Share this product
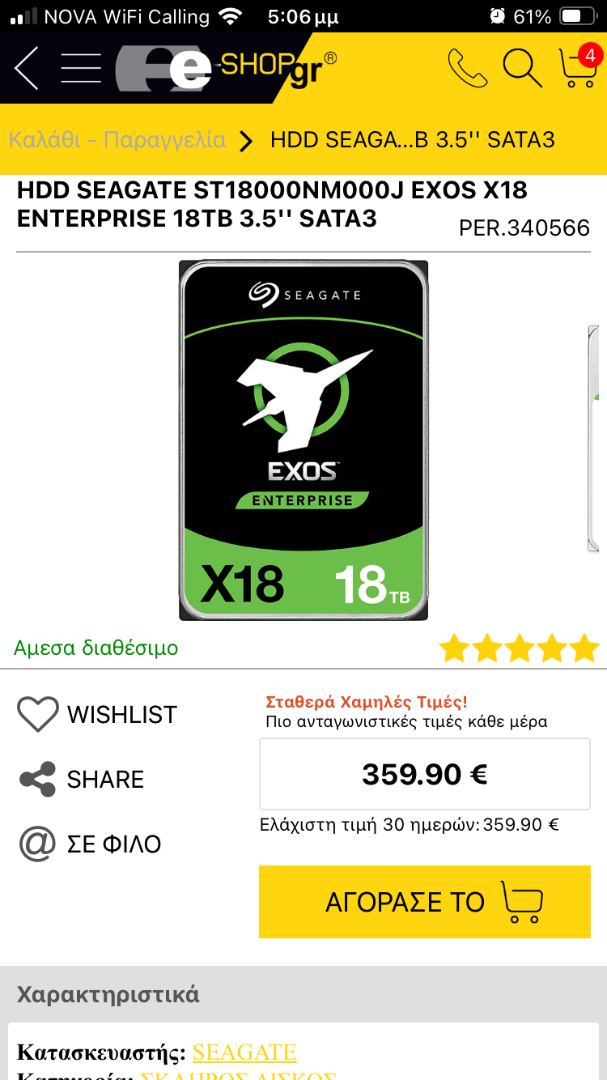Screen dimensions: 607x1080 pos(81,779)
